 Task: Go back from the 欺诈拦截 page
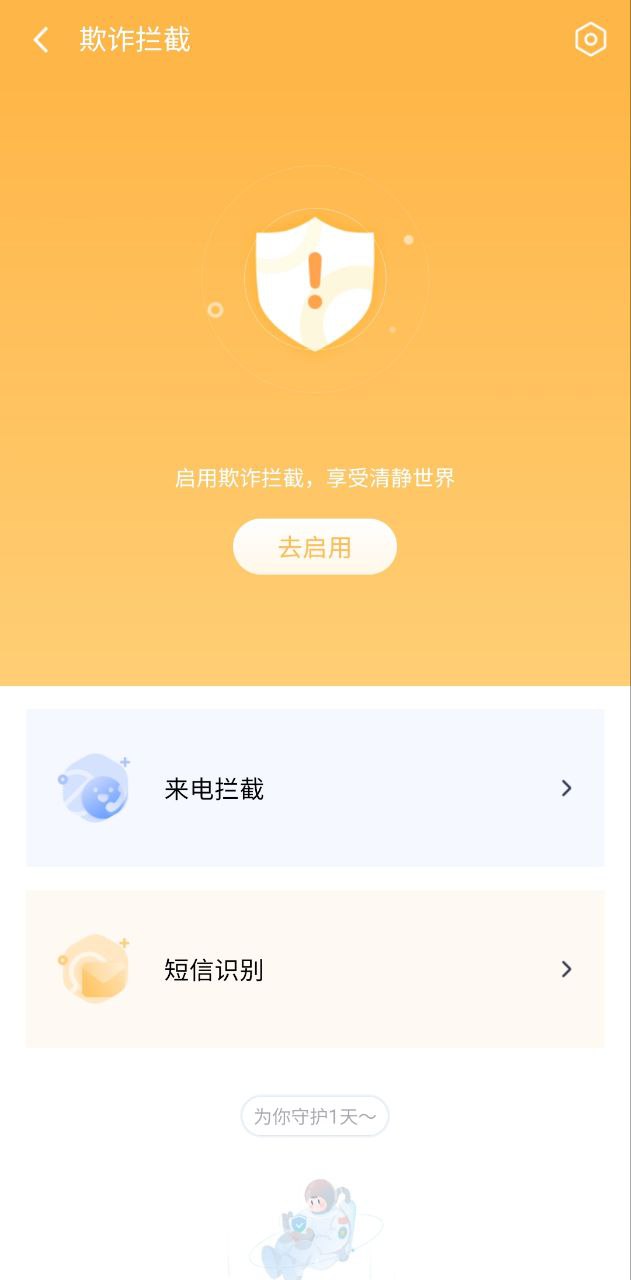coord(41,40)
